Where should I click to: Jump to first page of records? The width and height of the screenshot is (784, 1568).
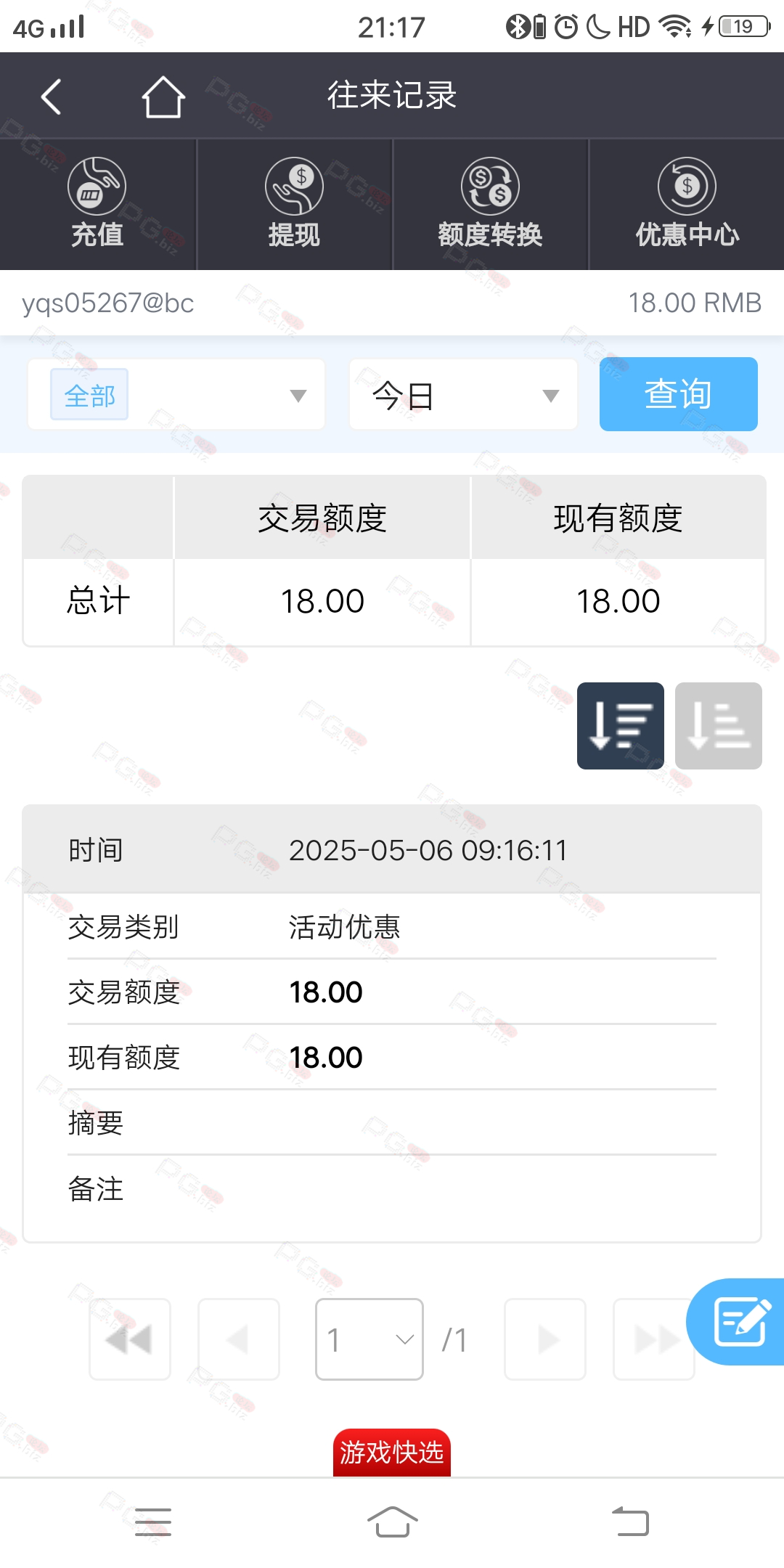130,1339
